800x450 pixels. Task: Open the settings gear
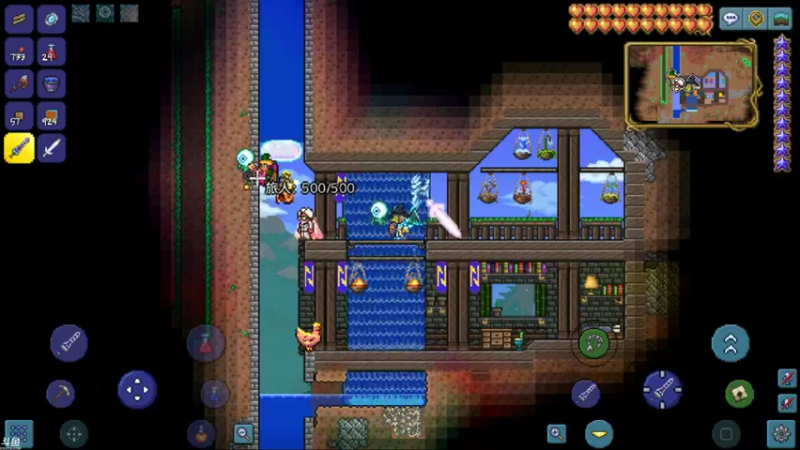click(781, 432)
